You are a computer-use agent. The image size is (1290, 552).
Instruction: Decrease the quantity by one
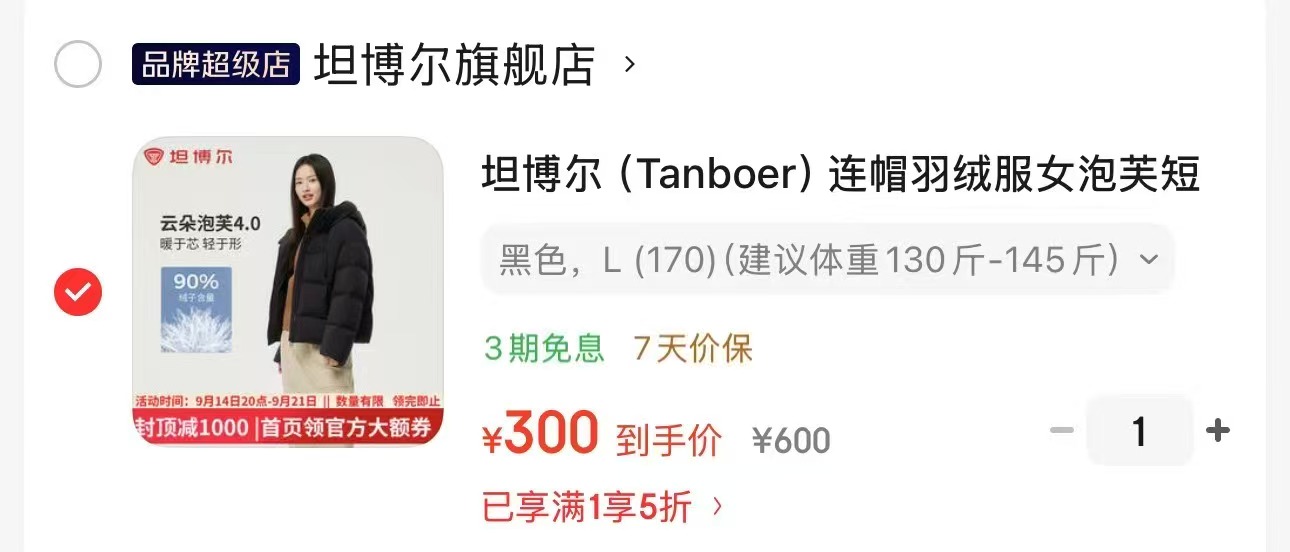tap(1061, 431)
